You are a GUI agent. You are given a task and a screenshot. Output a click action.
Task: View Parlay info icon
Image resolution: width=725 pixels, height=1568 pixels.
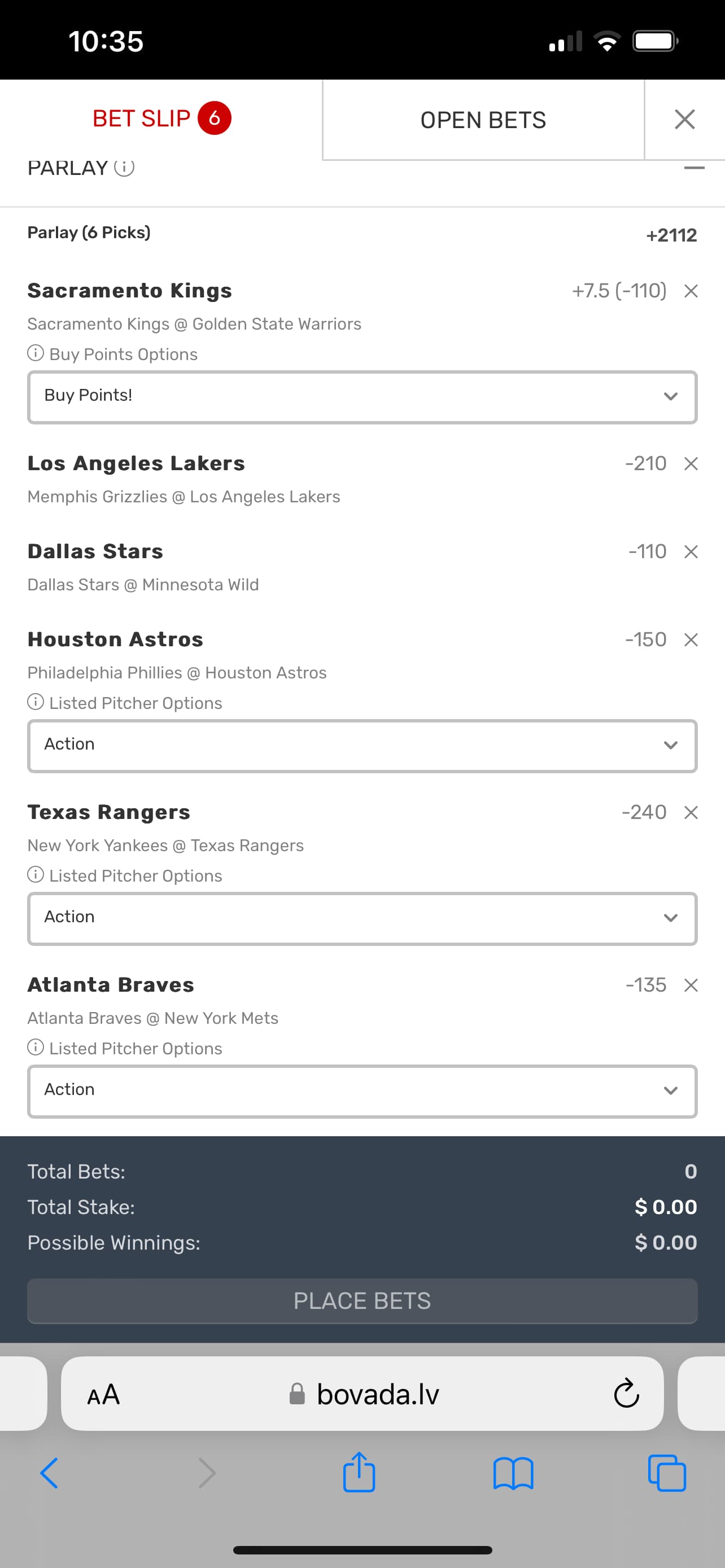[124, 167]
